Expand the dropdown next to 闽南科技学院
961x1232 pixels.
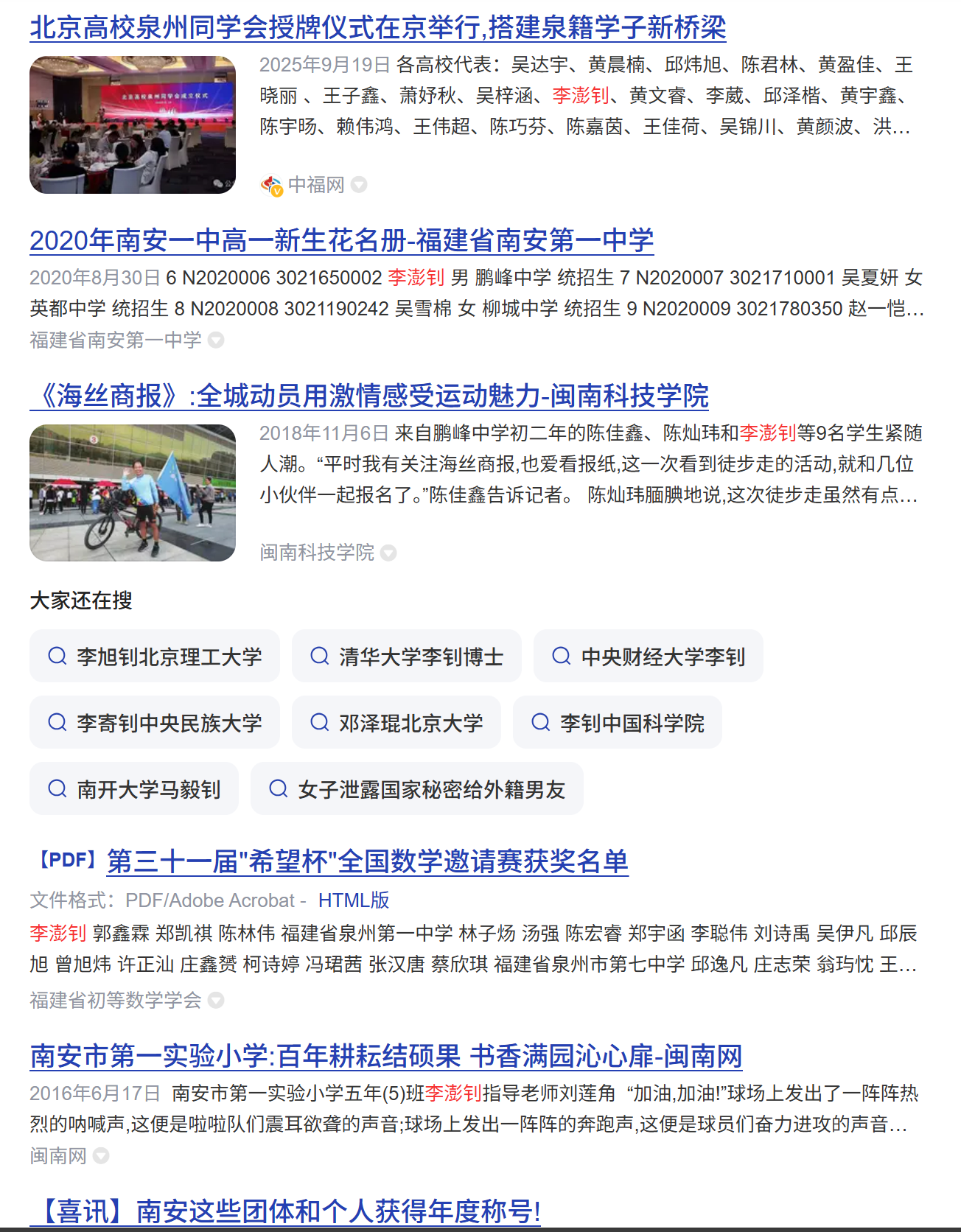(x=388, y=553)
